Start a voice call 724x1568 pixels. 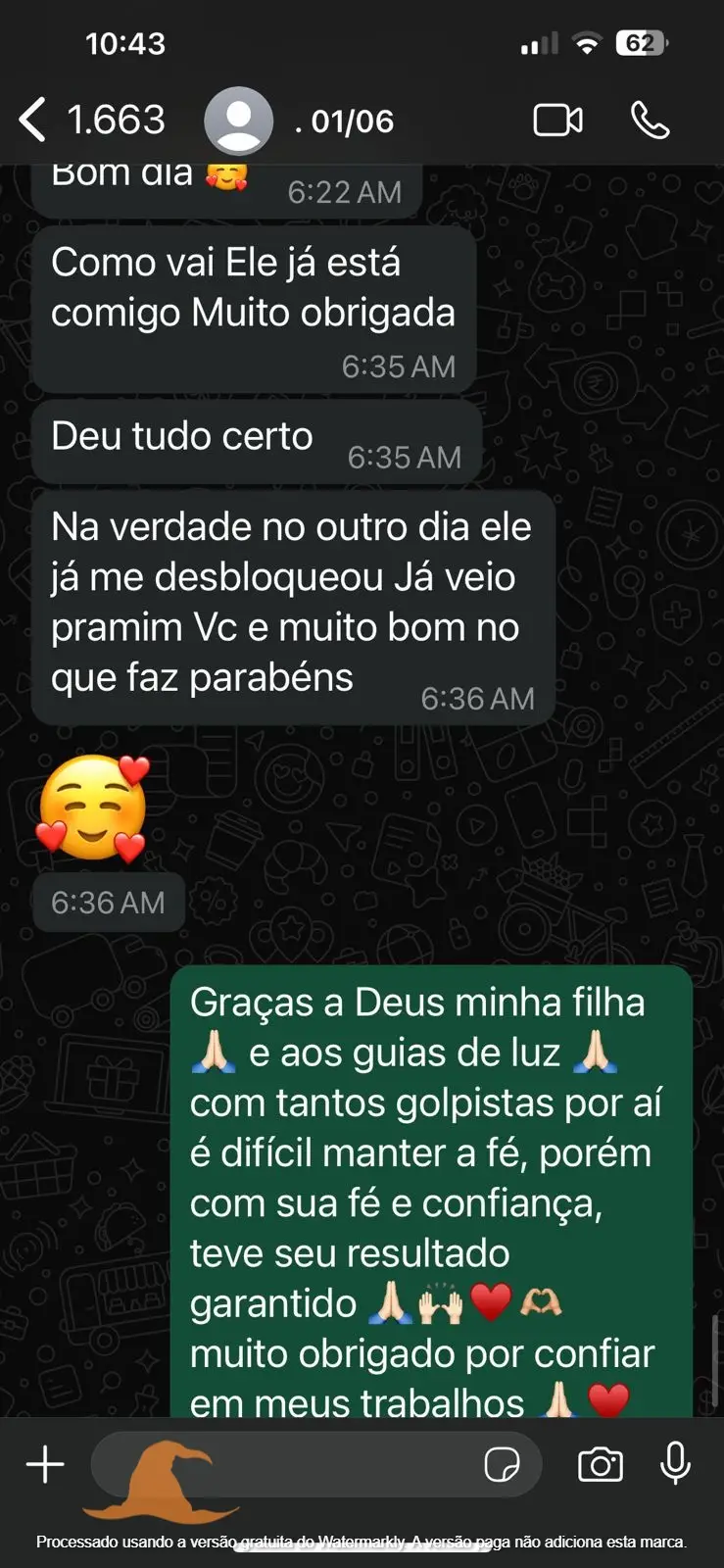pos(650,121)
